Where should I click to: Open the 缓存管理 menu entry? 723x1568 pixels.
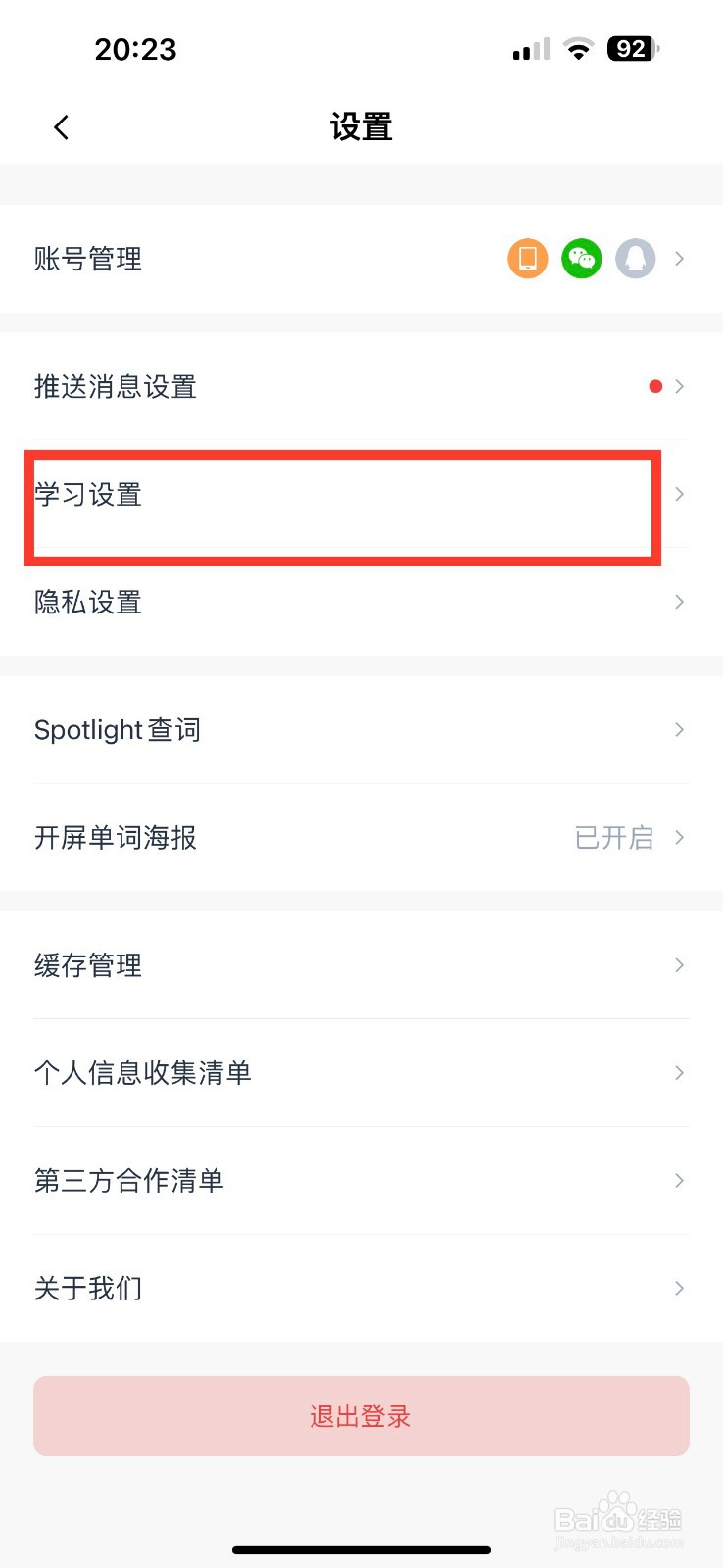[x=361, y=965]
